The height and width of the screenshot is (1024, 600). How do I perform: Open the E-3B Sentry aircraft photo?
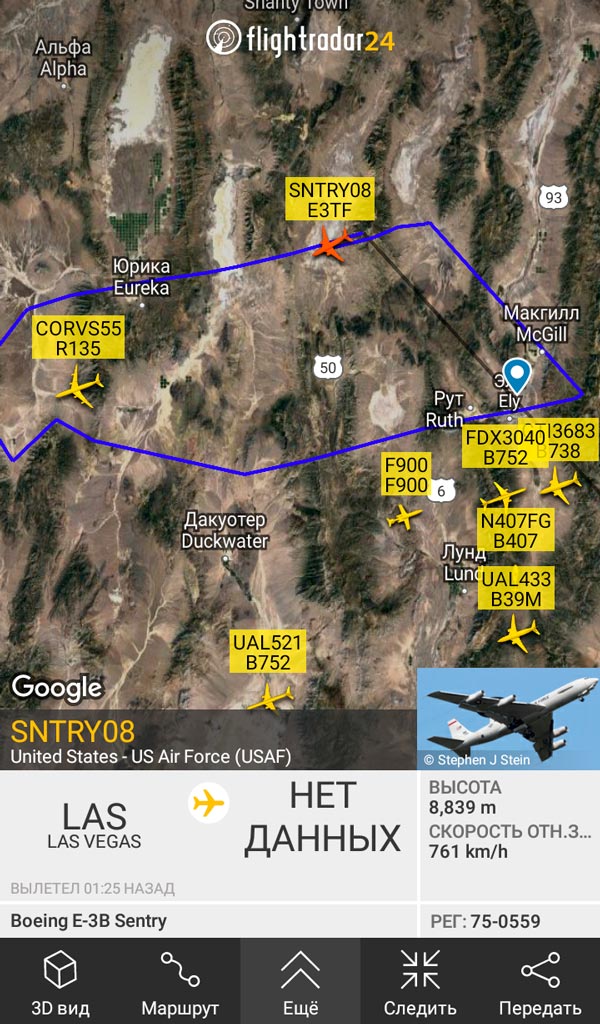(508, 718)
